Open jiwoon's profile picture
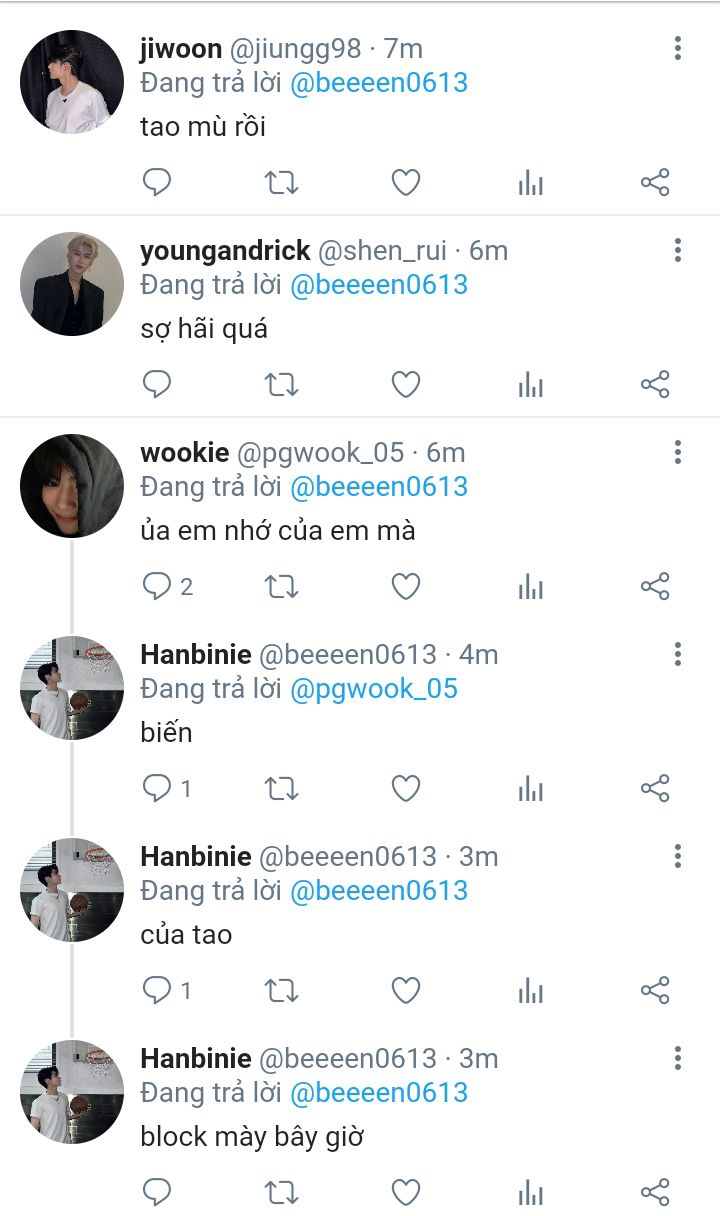Screen dimensions: 720x1216 coord(72,82)
